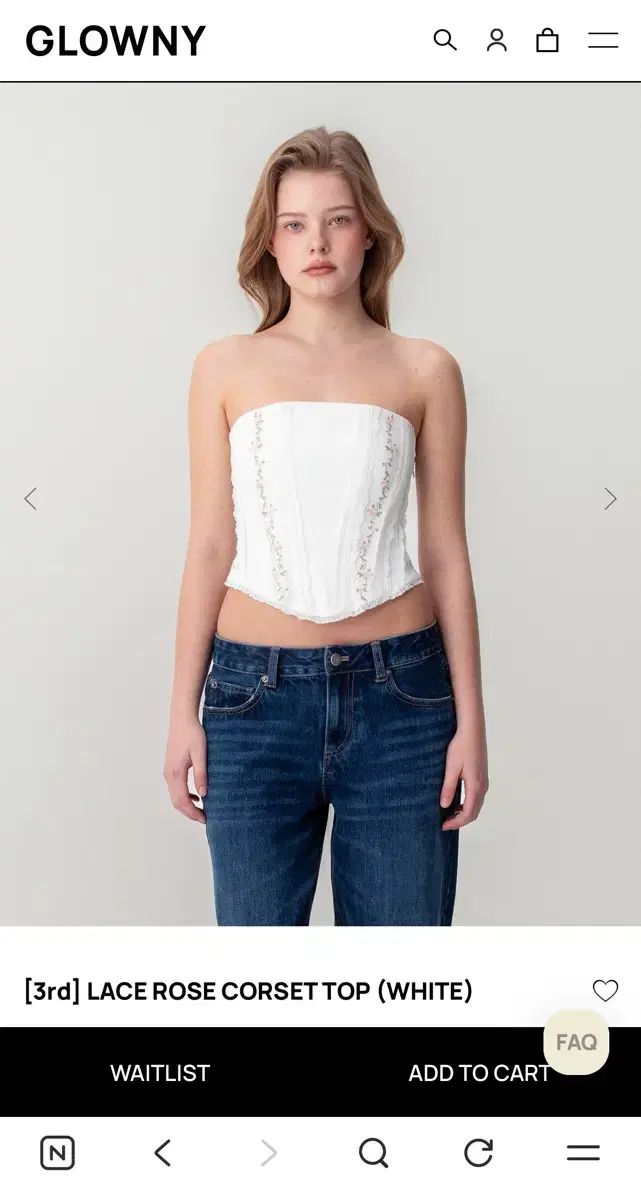Add corset top to wishlist heart
Viewport: 641px width, 1200px height.
605,990
